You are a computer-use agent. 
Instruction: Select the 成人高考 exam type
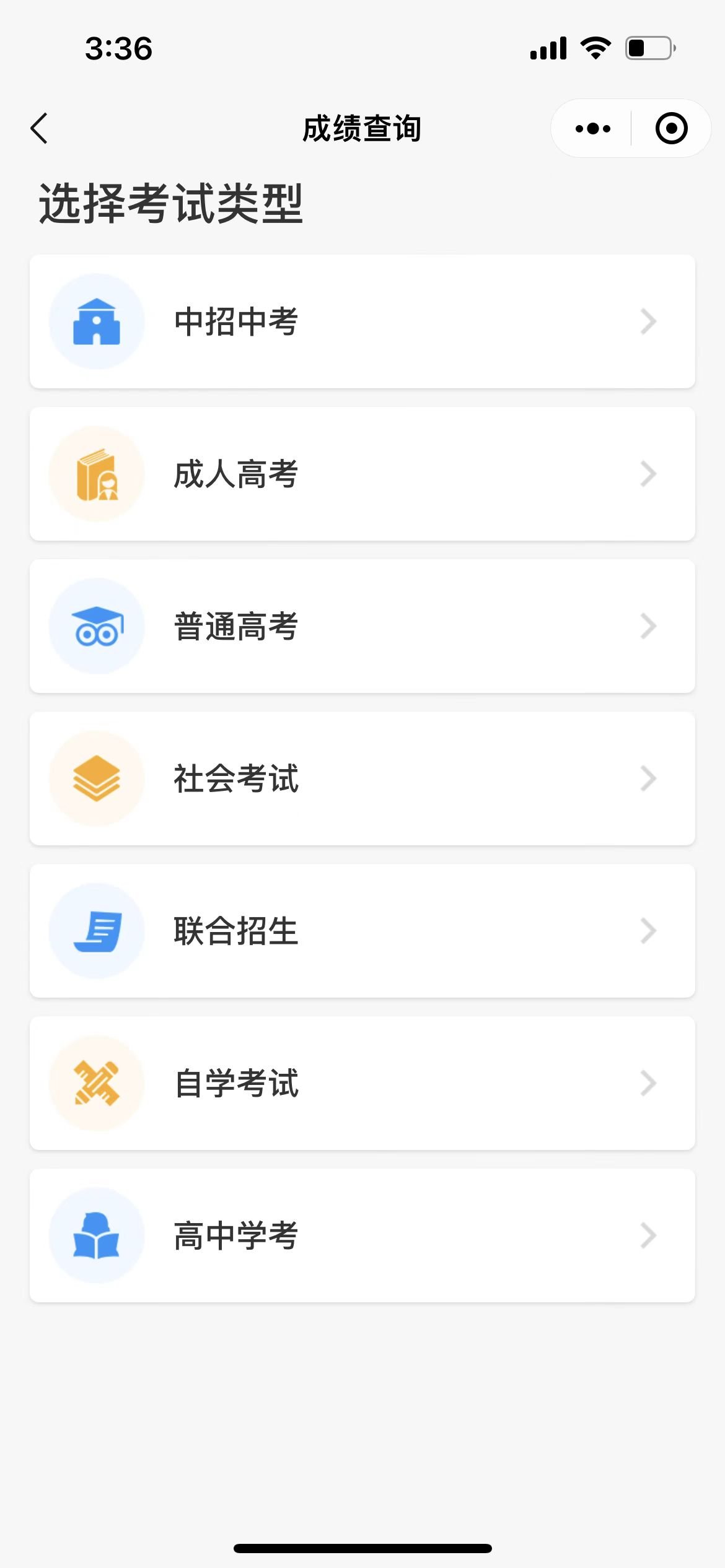click(362, 474)
